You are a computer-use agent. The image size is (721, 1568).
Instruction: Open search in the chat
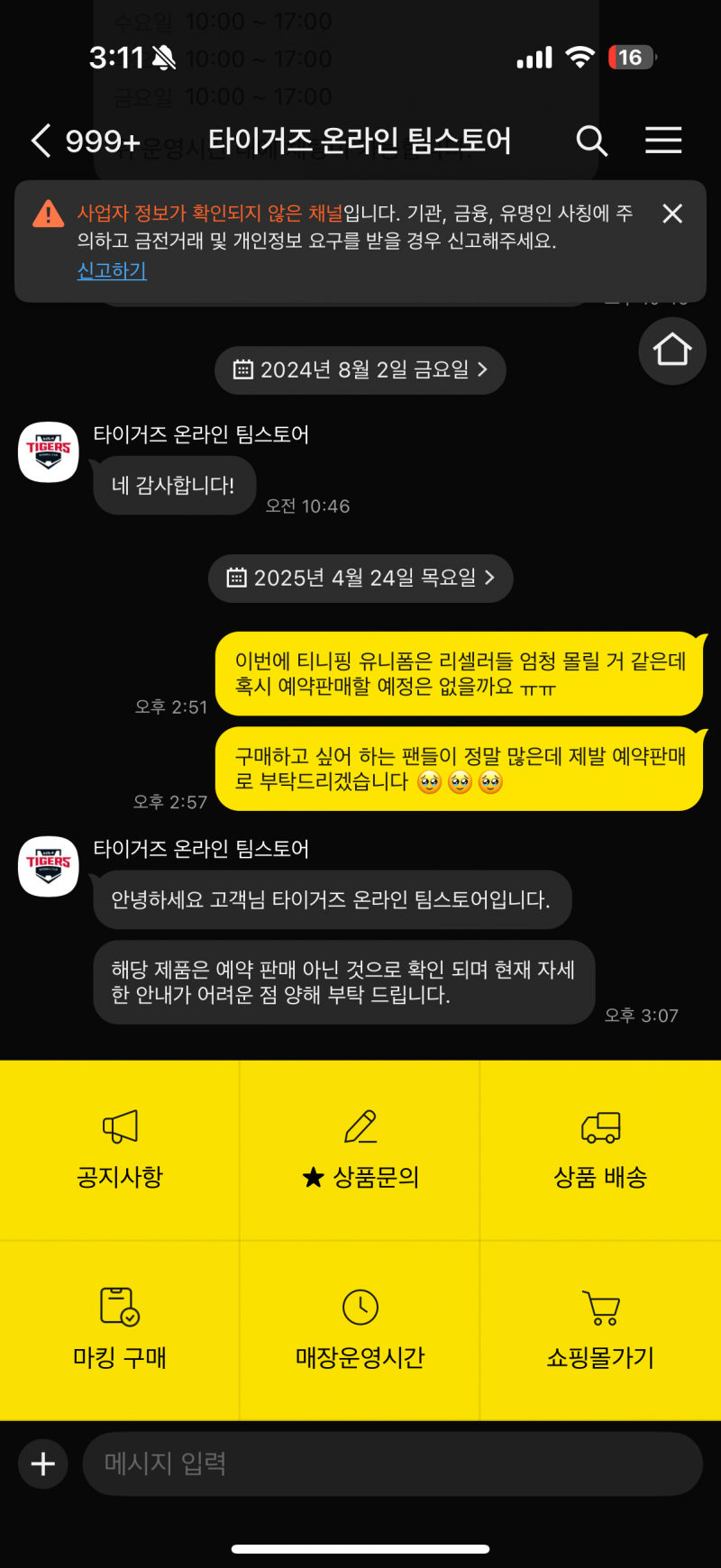(x=592, y=141)
